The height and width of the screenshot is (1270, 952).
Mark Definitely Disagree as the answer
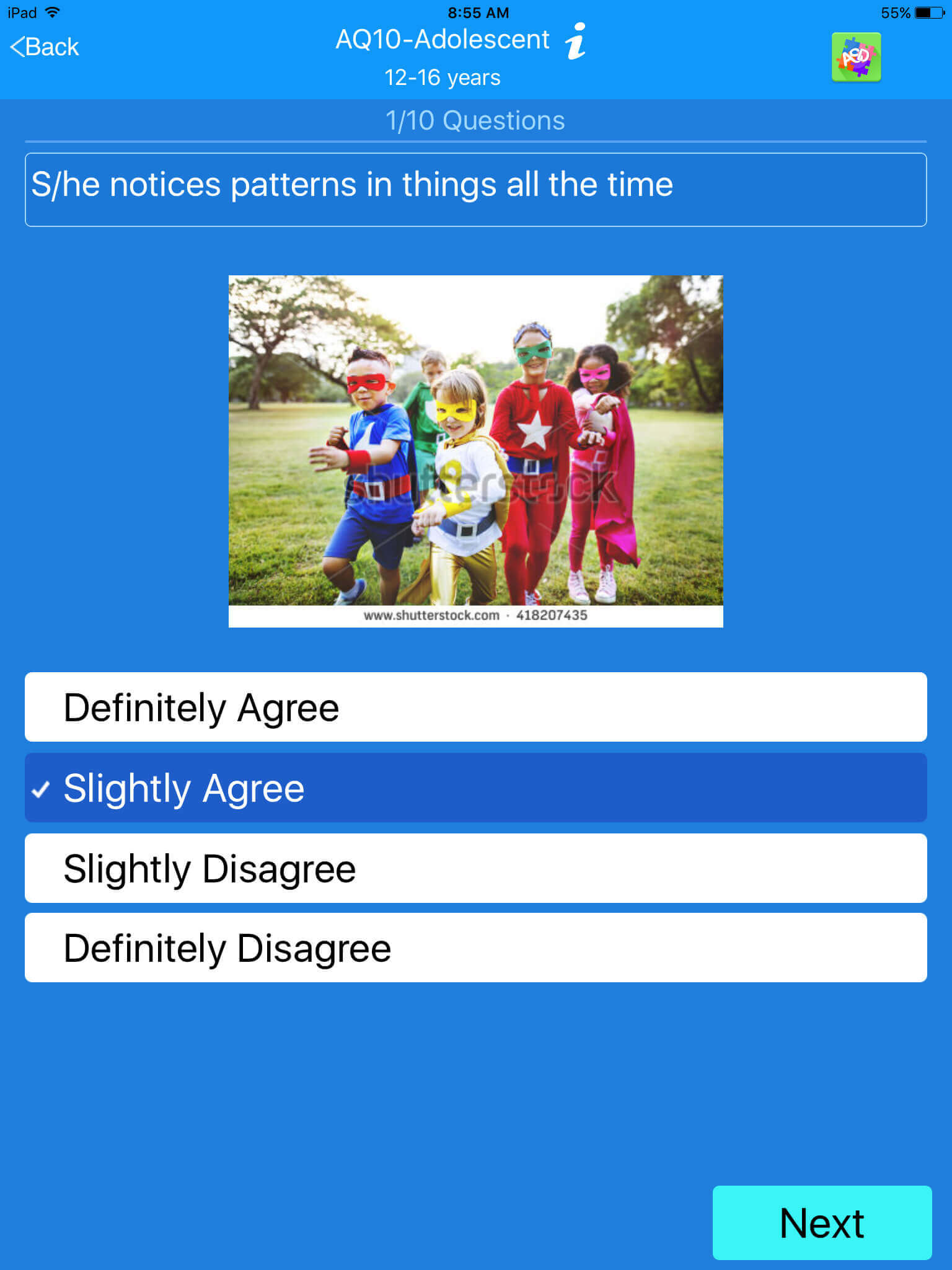pyautogui.click(x=475, y=948)
